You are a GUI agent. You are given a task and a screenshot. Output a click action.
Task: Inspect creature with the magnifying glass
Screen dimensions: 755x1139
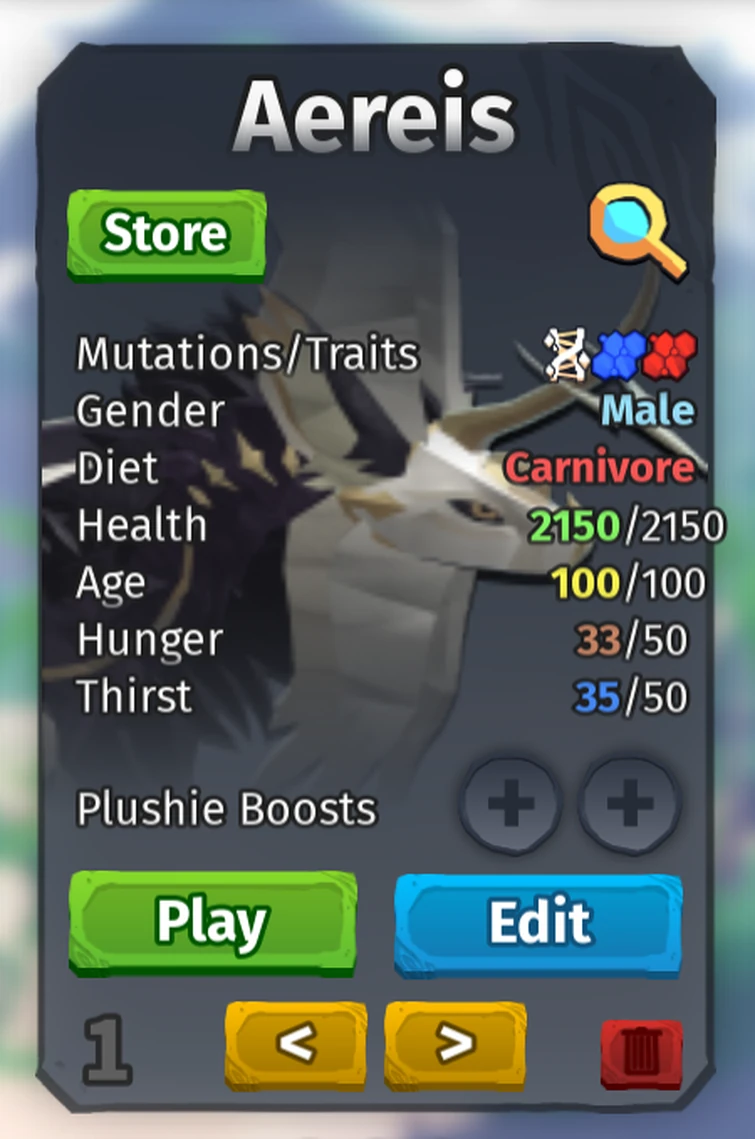coord(637,232)
